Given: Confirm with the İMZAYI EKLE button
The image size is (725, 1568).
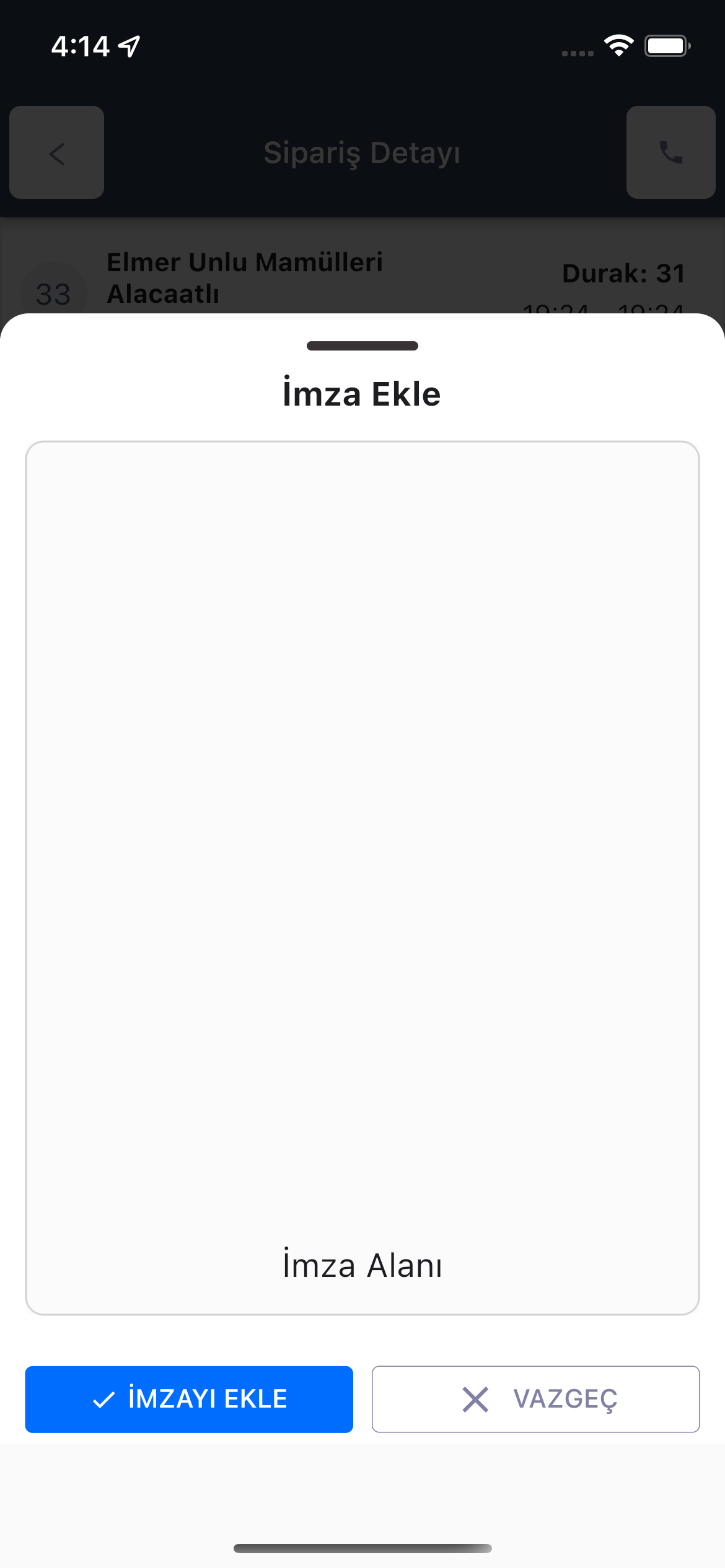Looking at the screenshot, I should click(189, 1399).
